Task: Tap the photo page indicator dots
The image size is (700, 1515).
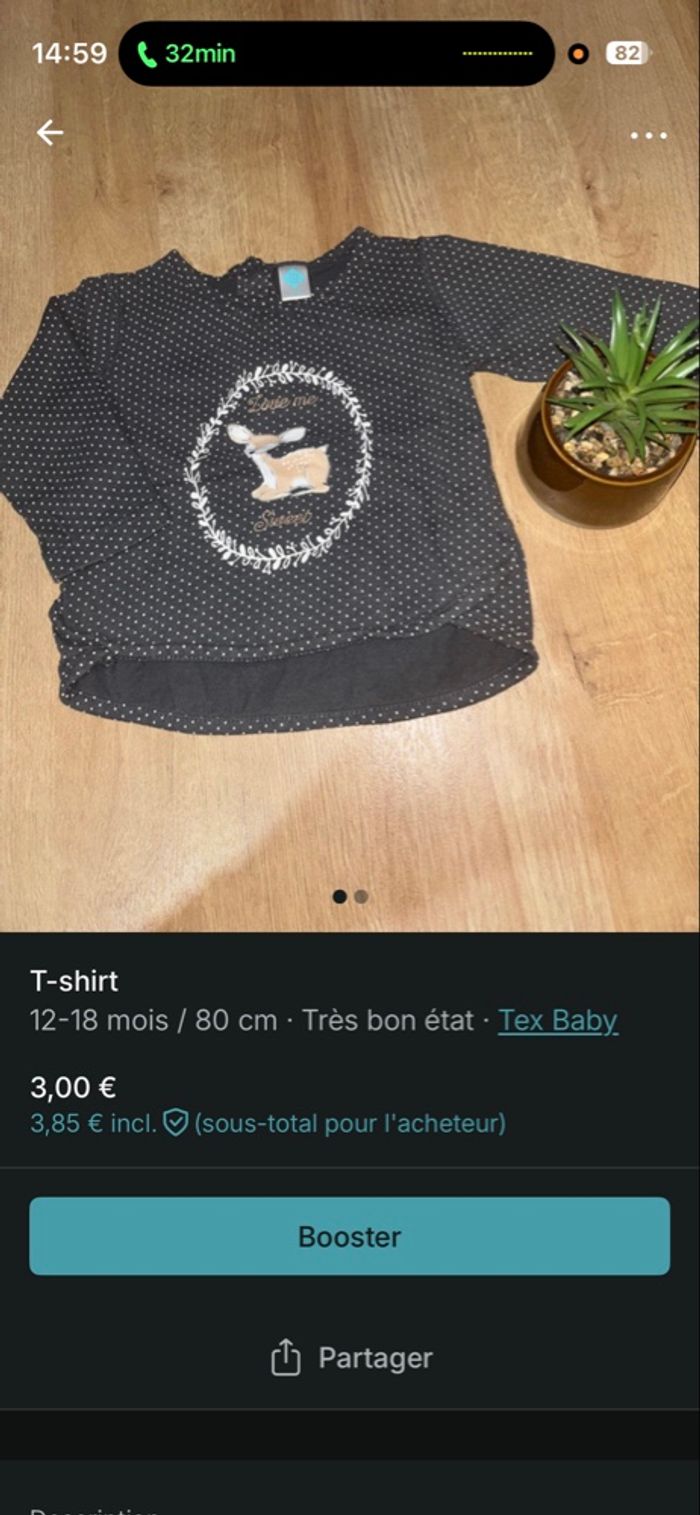Action: click(350, 897)
